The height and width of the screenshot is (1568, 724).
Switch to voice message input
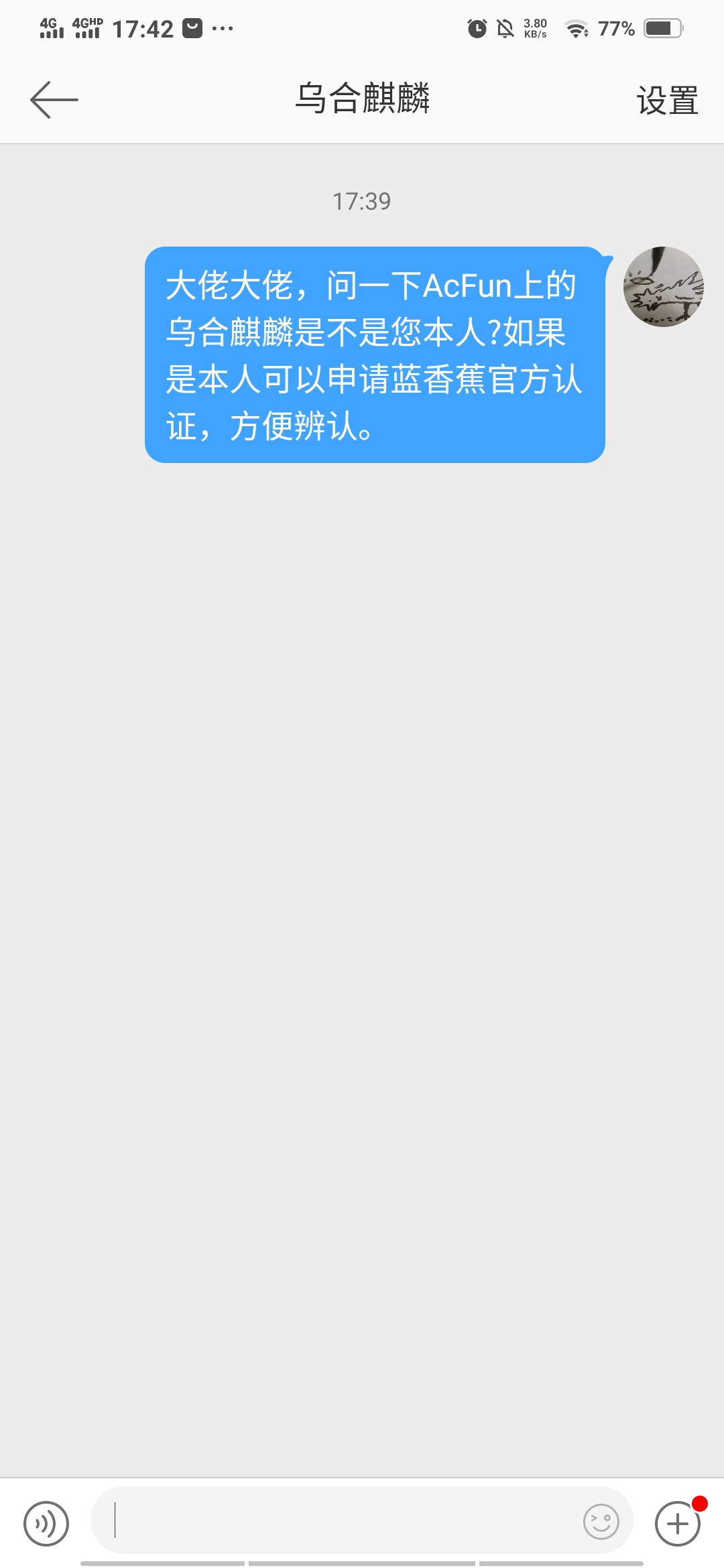[x=46, y=1523]
